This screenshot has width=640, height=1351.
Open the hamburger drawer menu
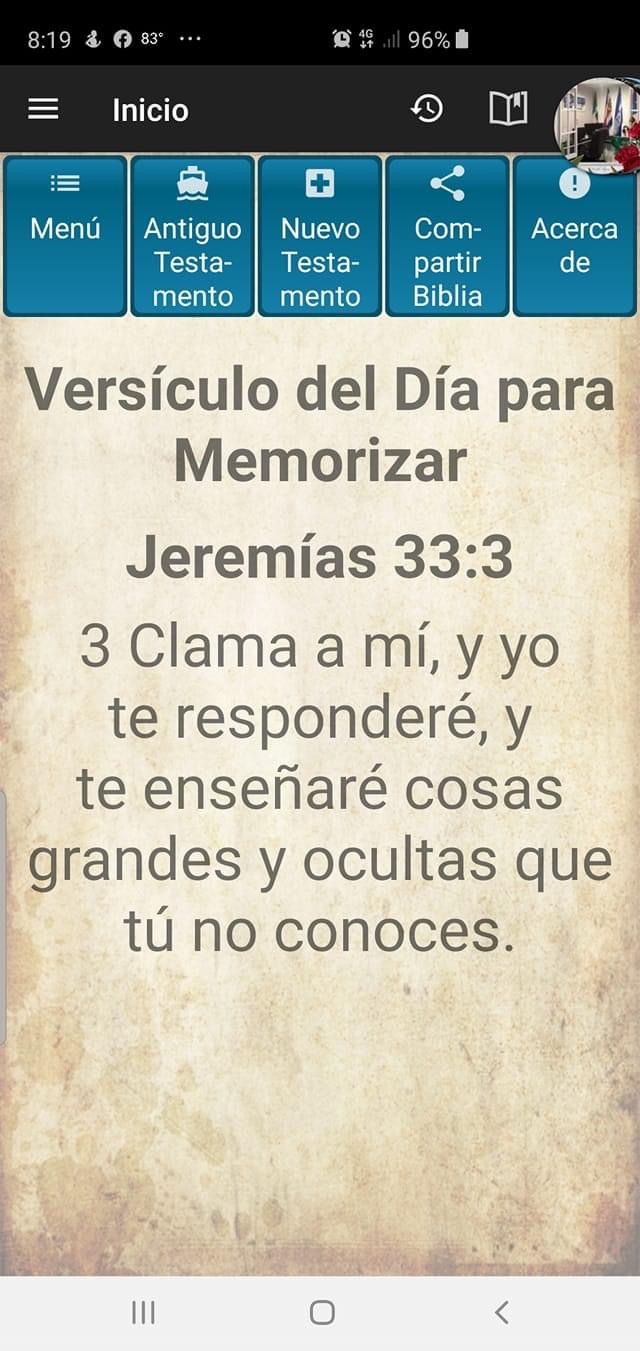[43, 110]
